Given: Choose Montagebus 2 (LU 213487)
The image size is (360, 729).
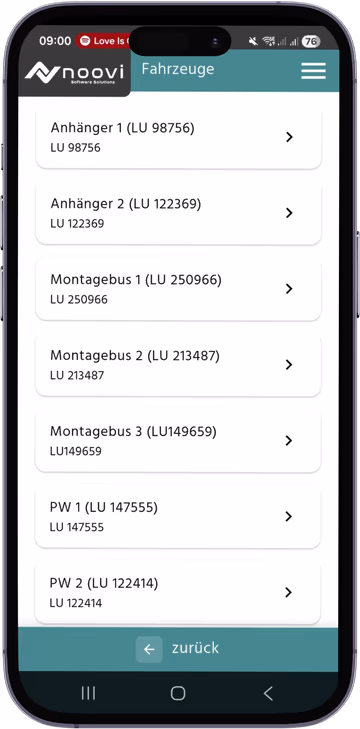Looking at the screenshot, I should (178, 364).
